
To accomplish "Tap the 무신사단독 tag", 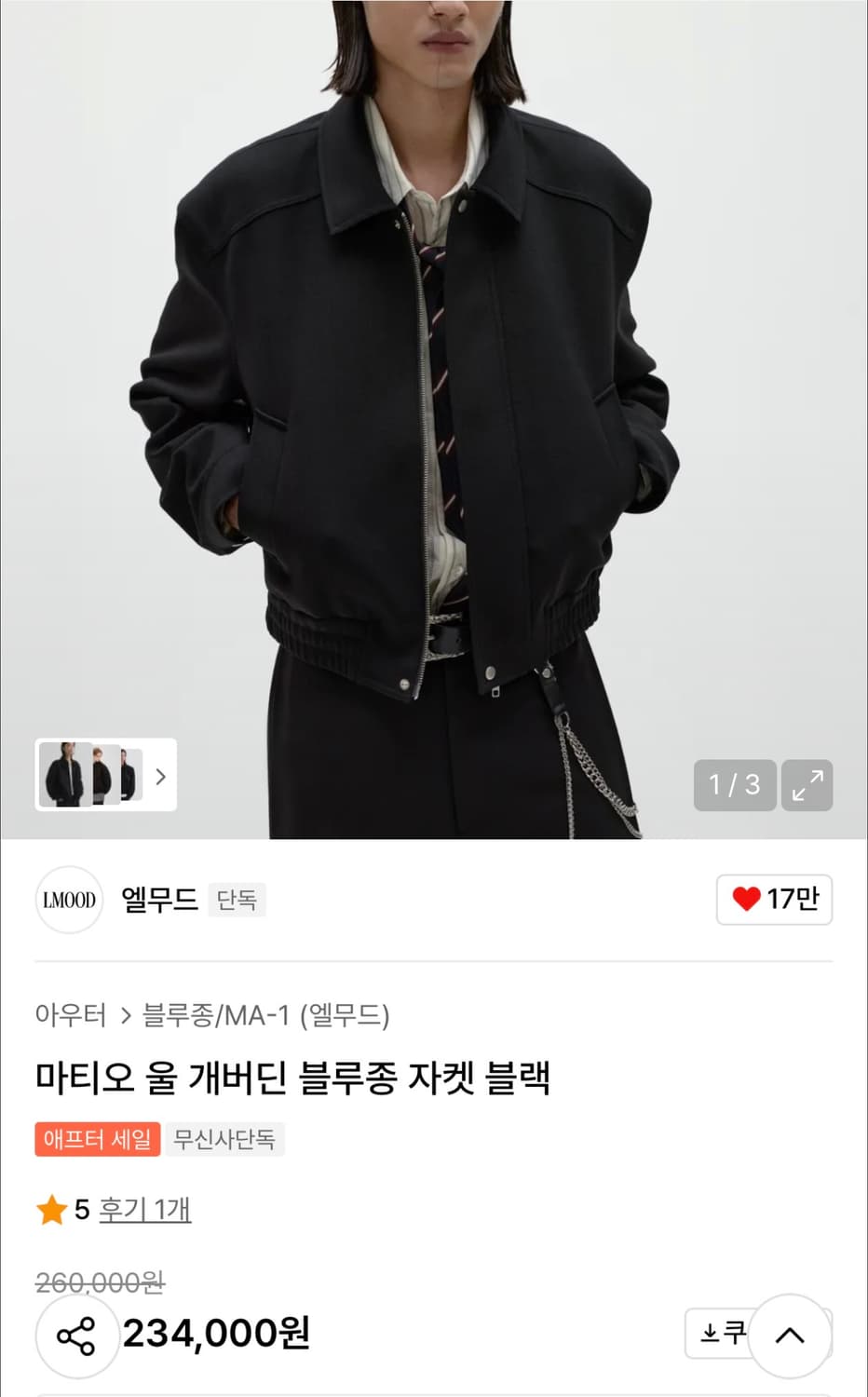I will [x=224, y=1139].
